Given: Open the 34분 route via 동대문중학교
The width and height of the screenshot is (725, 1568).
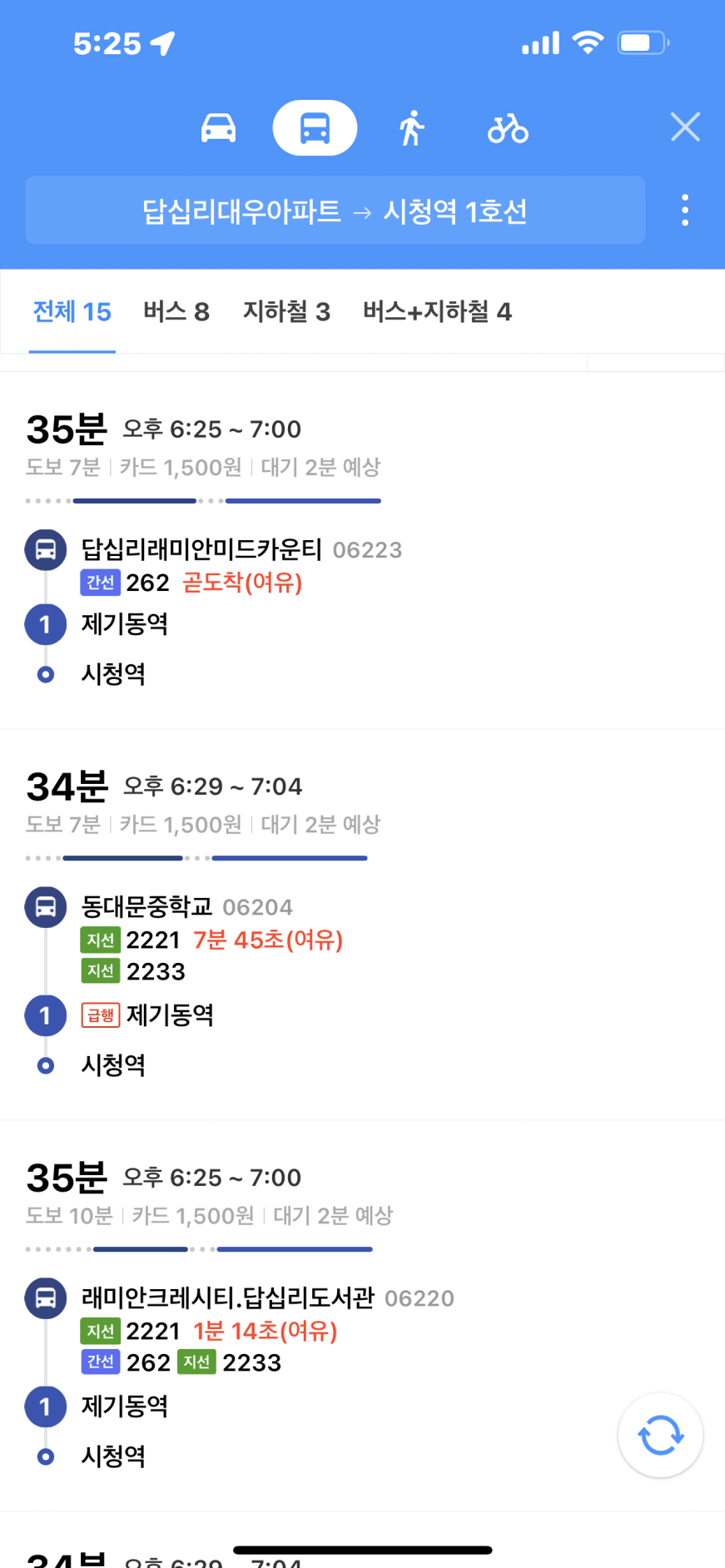Looking at the screenshot, I should click(x=362, y=924).
